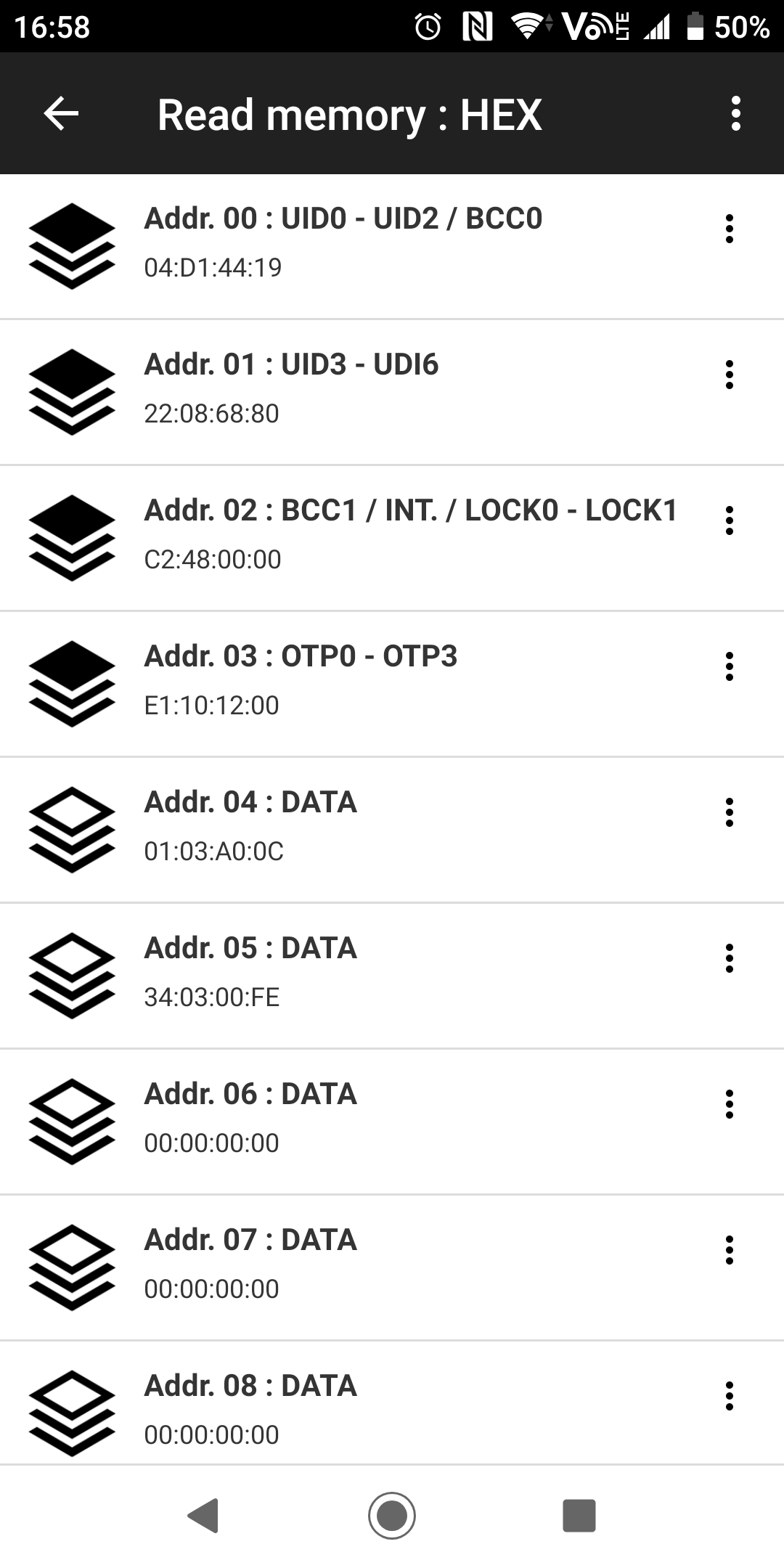Open options for Addr. 06 DATA row

[x=730, y=1104]
